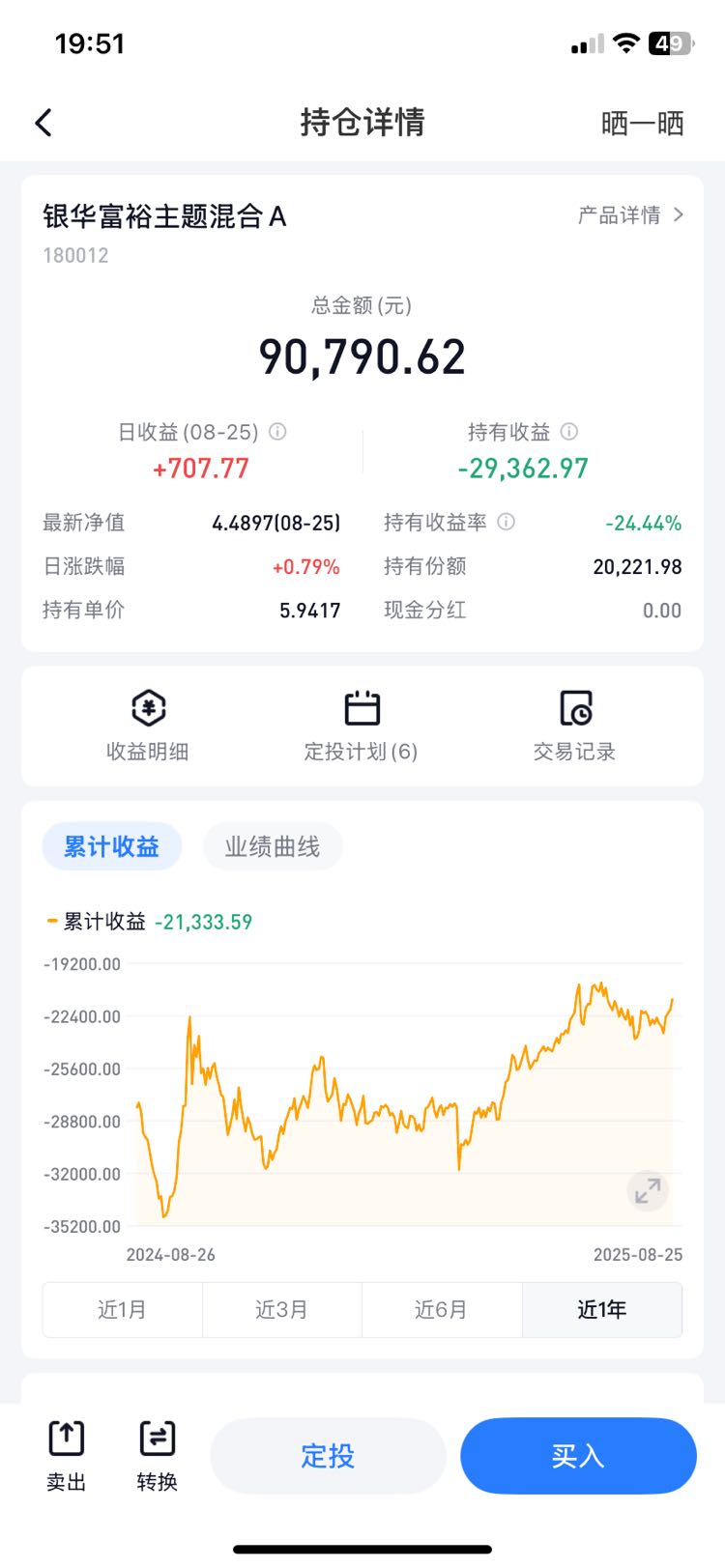Select the 近1年 time range
The width and height of the screenshot is (725, 1568).
[x=602, y=1310]
